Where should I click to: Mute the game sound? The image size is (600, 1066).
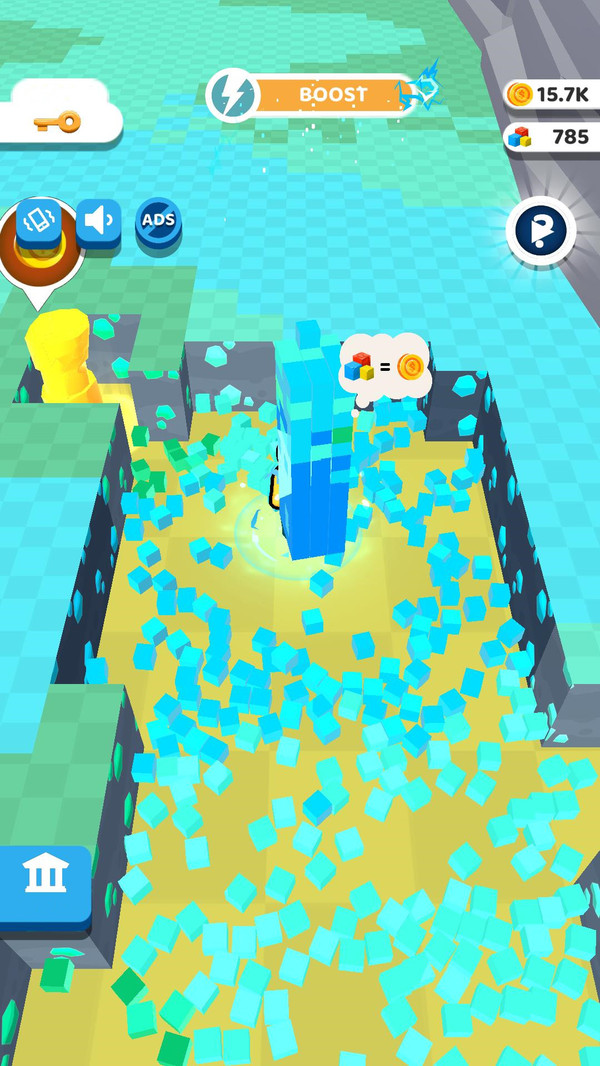[x=98, y=221]
